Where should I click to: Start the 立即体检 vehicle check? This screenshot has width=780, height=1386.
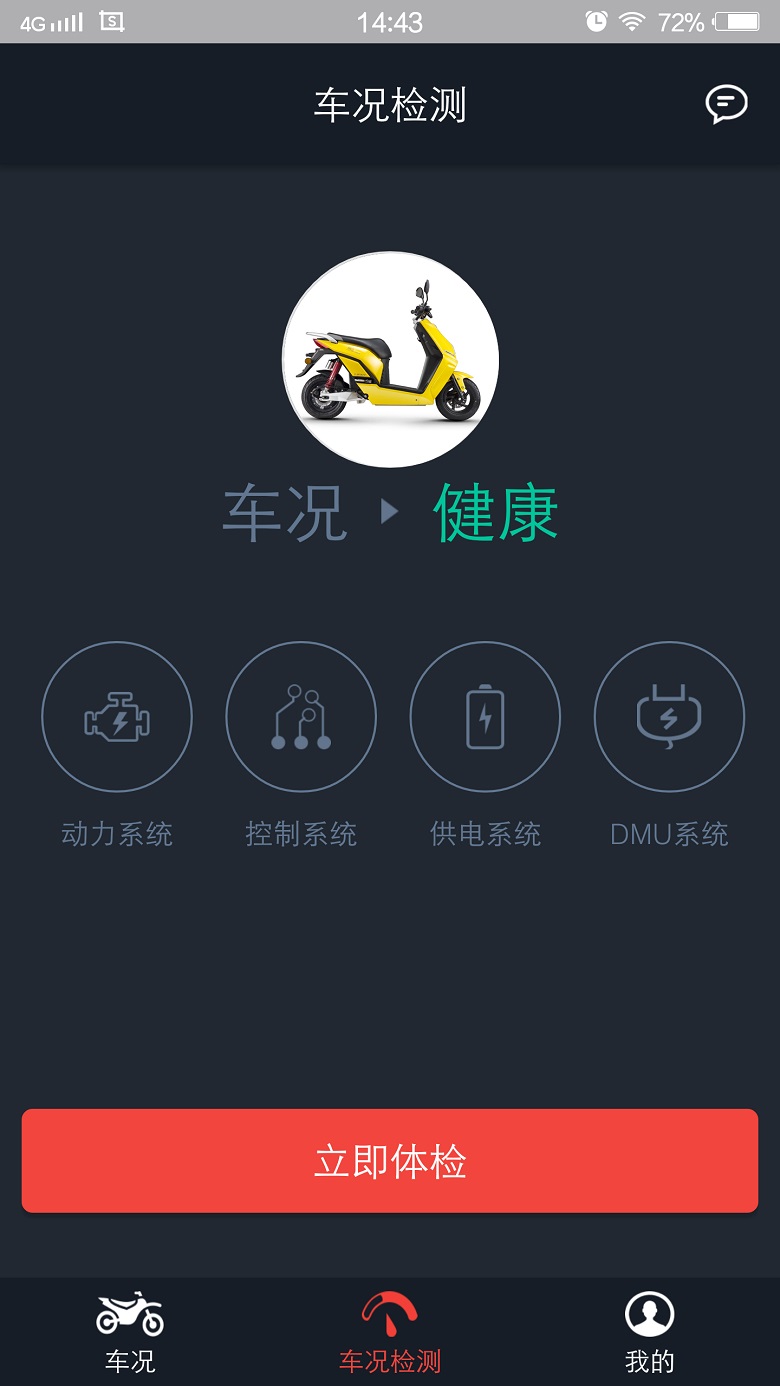tap(390, 1160)
